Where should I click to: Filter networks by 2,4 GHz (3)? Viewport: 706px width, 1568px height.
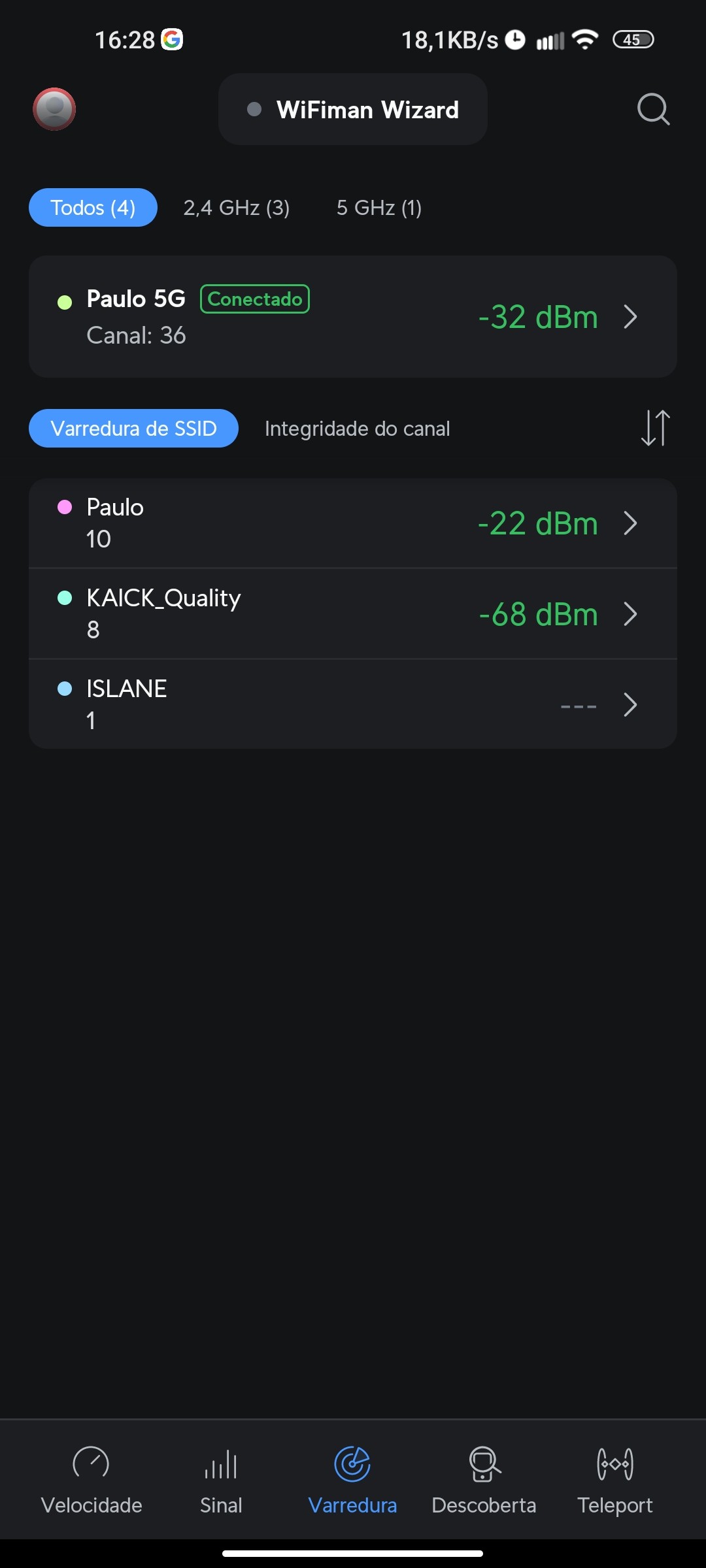tap(236, 208)
